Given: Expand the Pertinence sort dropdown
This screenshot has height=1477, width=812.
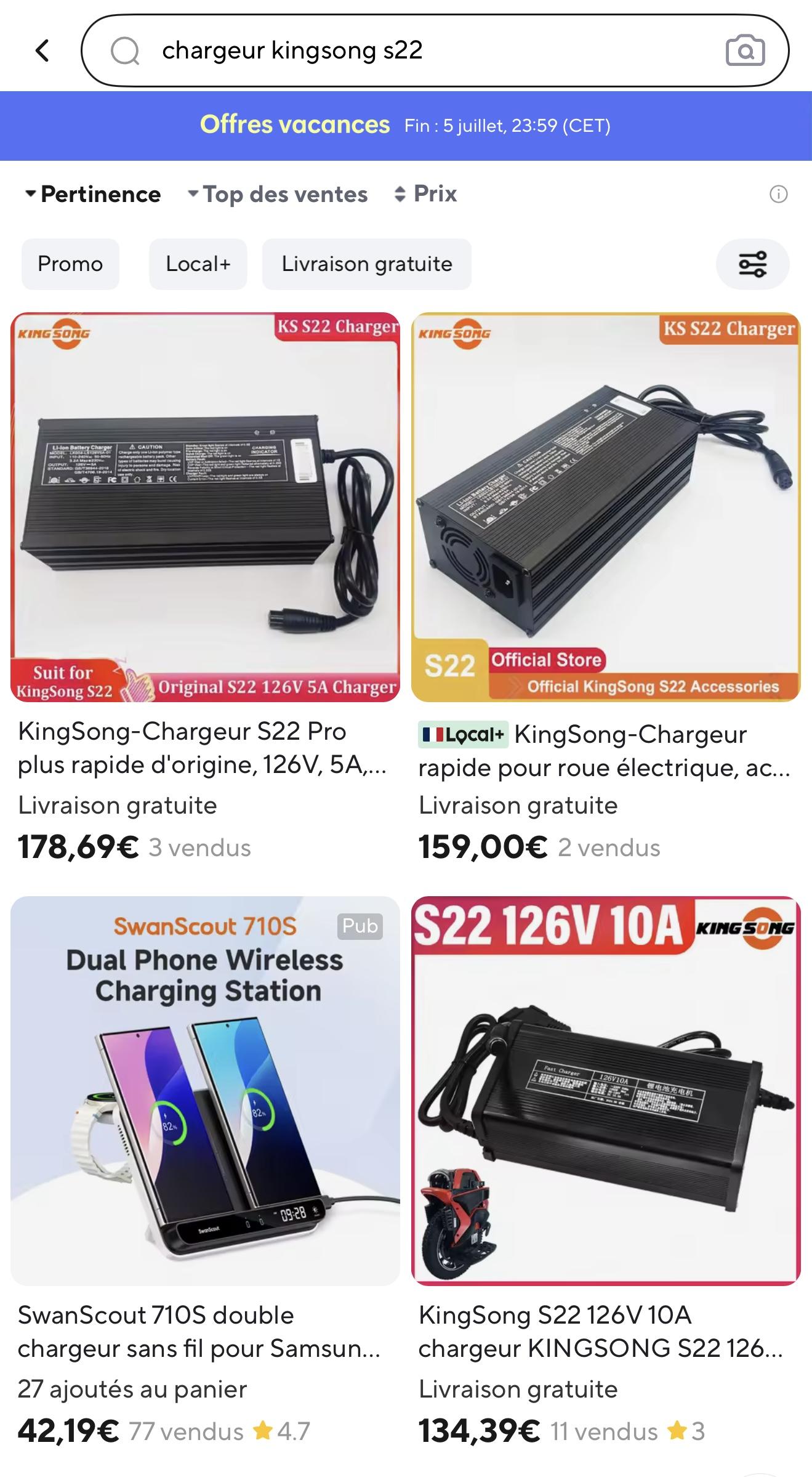Looking at the screenshot, I should (92, 195).
